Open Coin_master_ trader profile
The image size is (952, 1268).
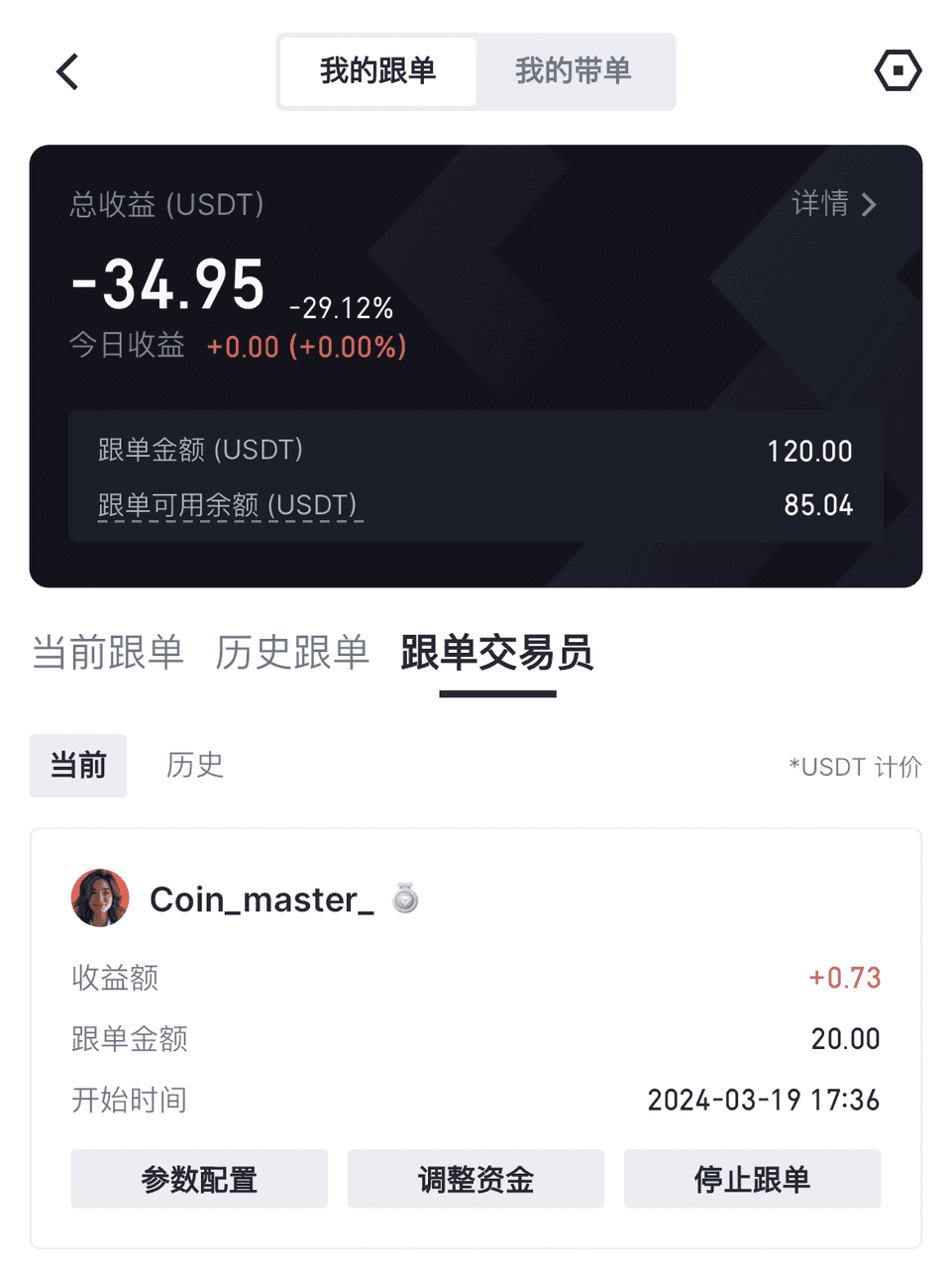(x=261, y=899)
